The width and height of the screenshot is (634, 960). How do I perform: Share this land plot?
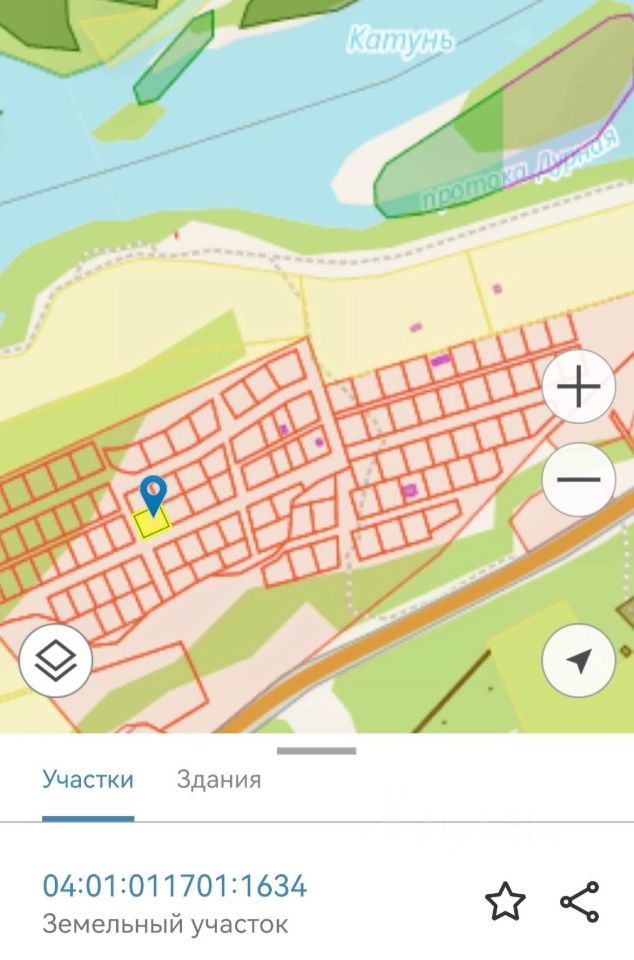pyautogui.click(x=579, y=902)
